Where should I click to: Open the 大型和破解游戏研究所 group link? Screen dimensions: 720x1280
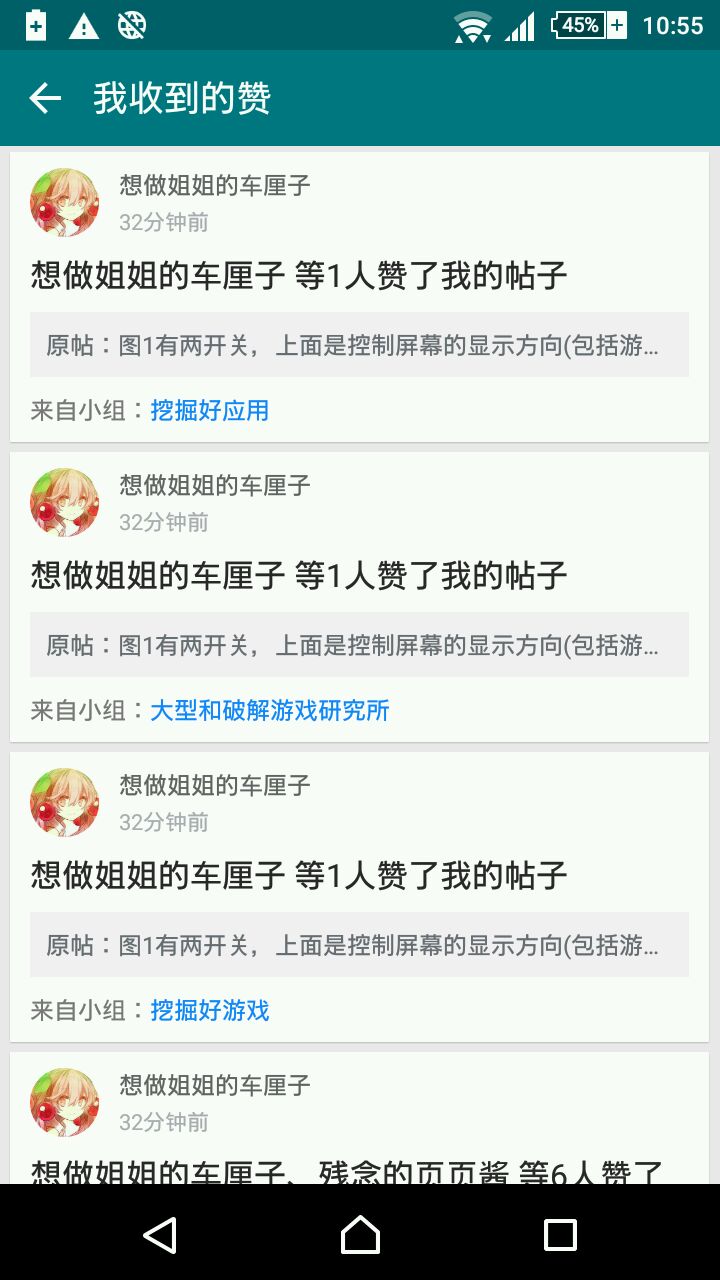[x=269, y=710]
